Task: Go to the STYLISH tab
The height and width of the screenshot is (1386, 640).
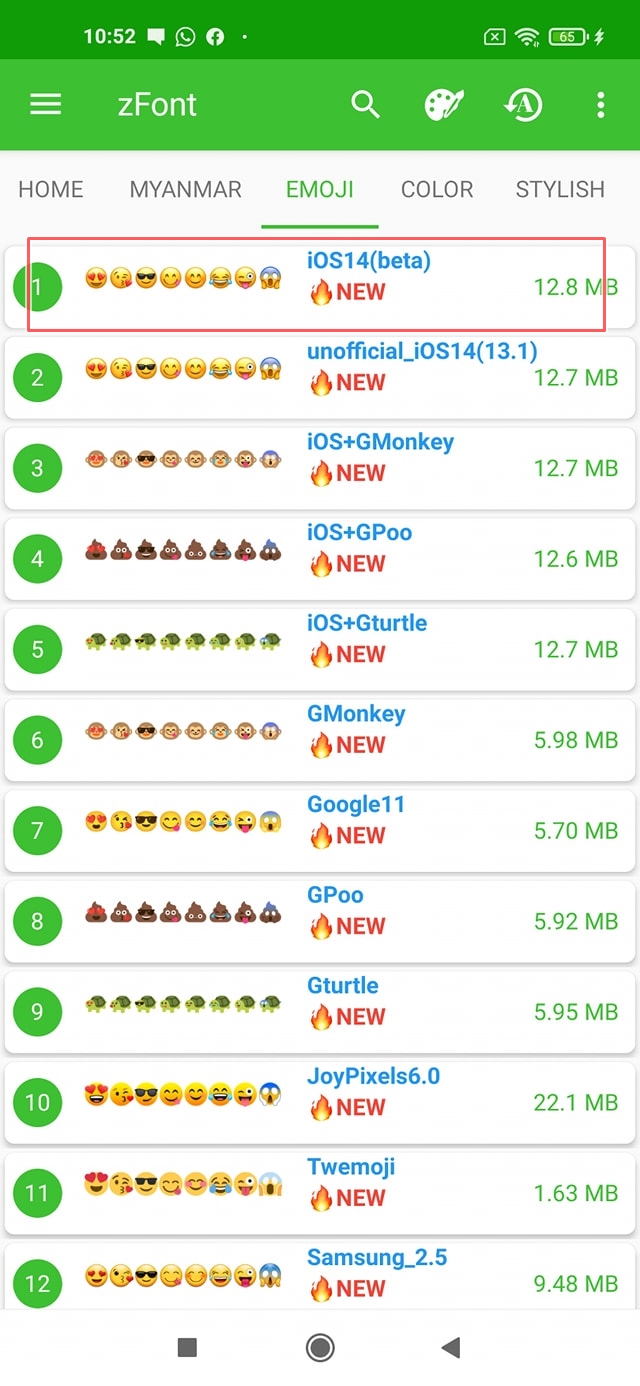Action: point(560,189)
